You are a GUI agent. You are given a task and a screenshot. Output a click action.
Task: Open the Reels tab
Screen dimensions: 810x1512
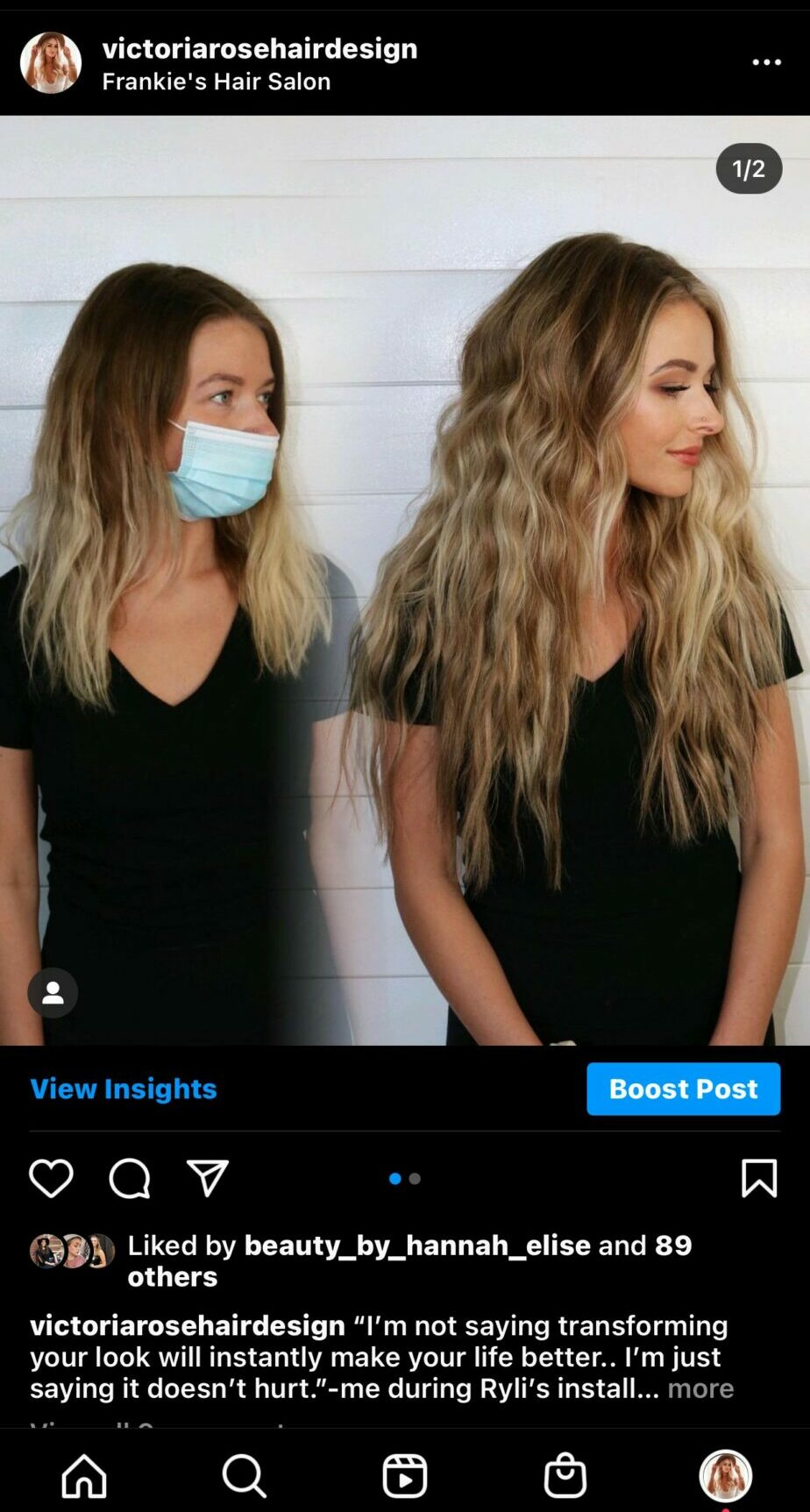(x=405, y=1476)
